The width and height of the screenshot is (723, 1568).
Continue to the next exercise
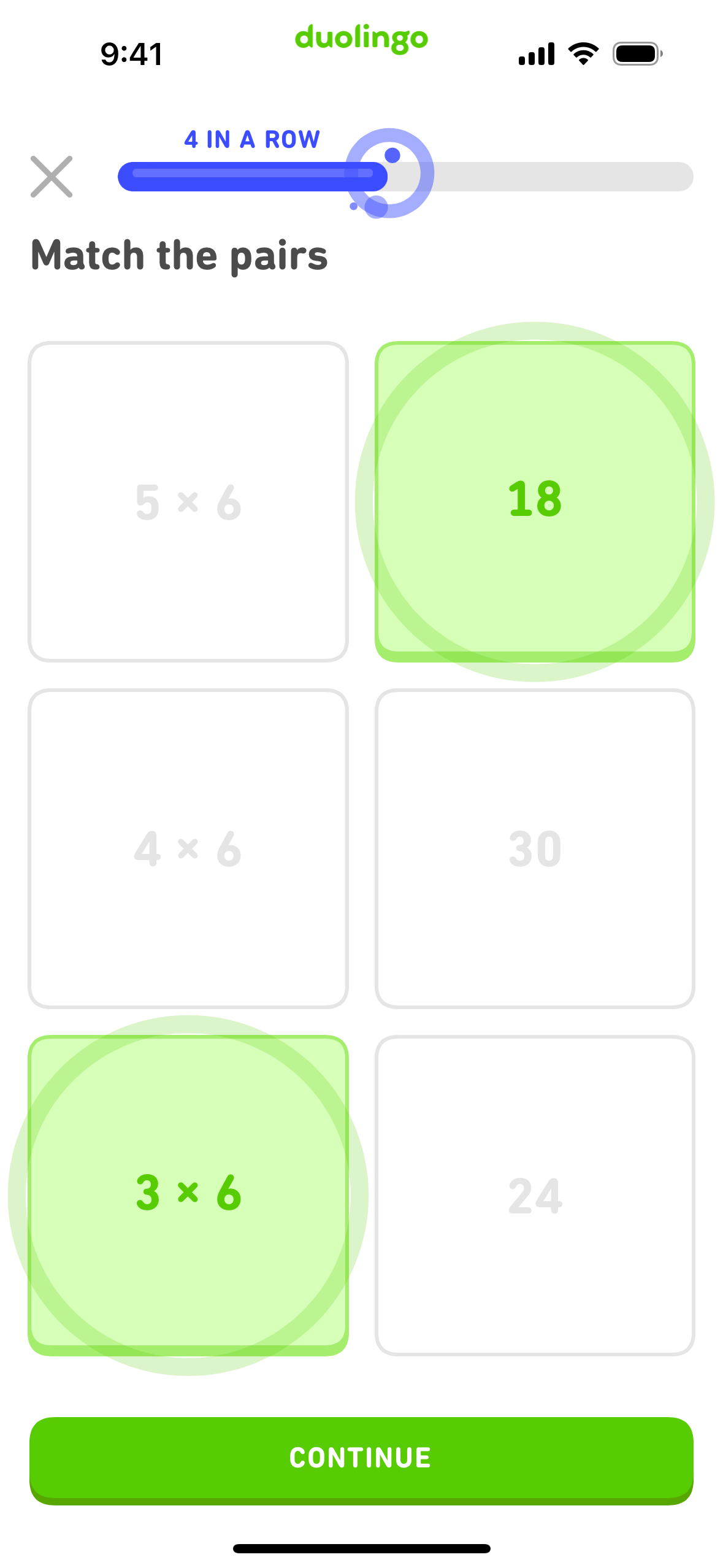(361, 1460)
